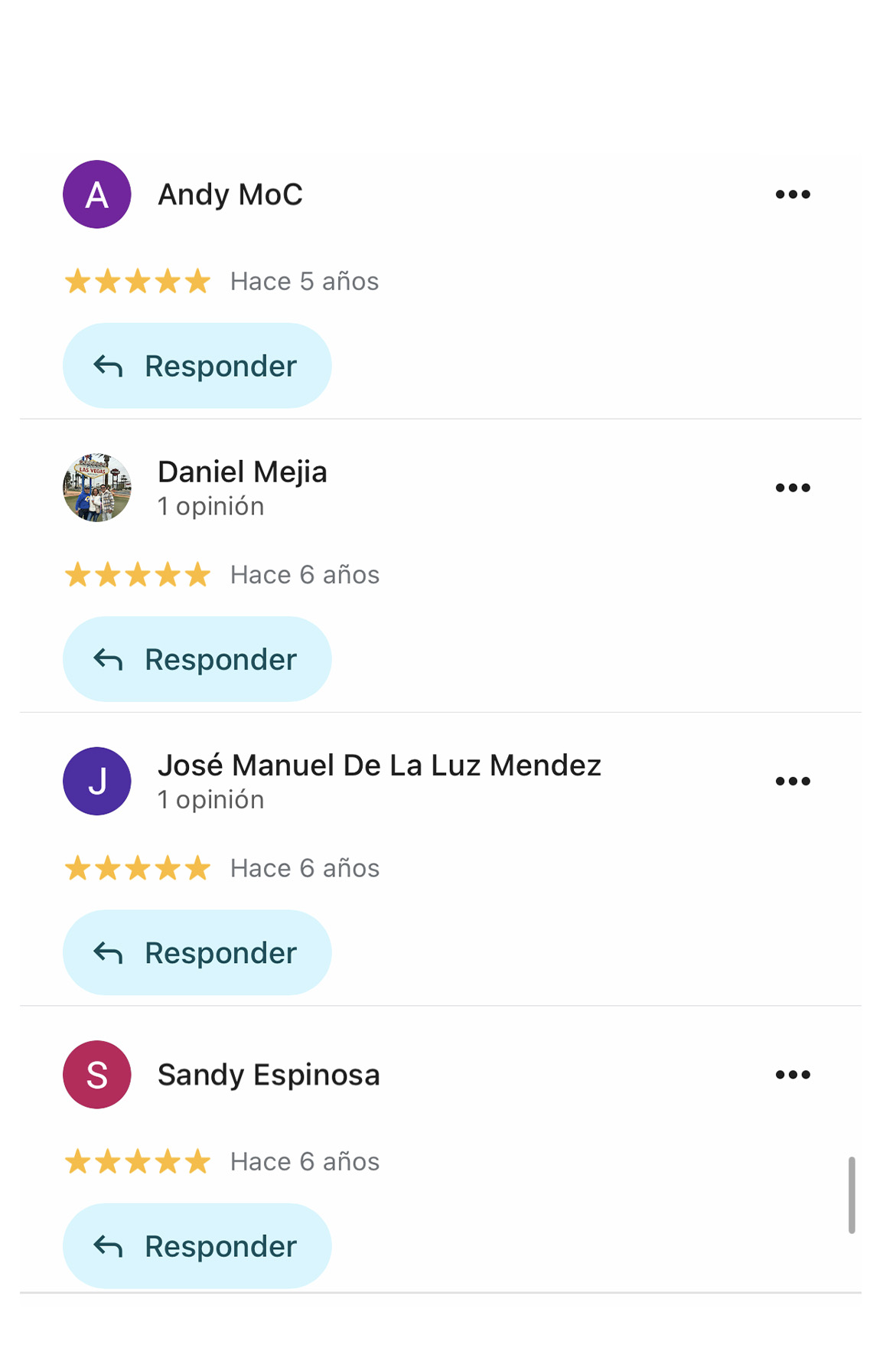
Task: Open the options menu for Daniel Mejia's review
Action: 792,488
